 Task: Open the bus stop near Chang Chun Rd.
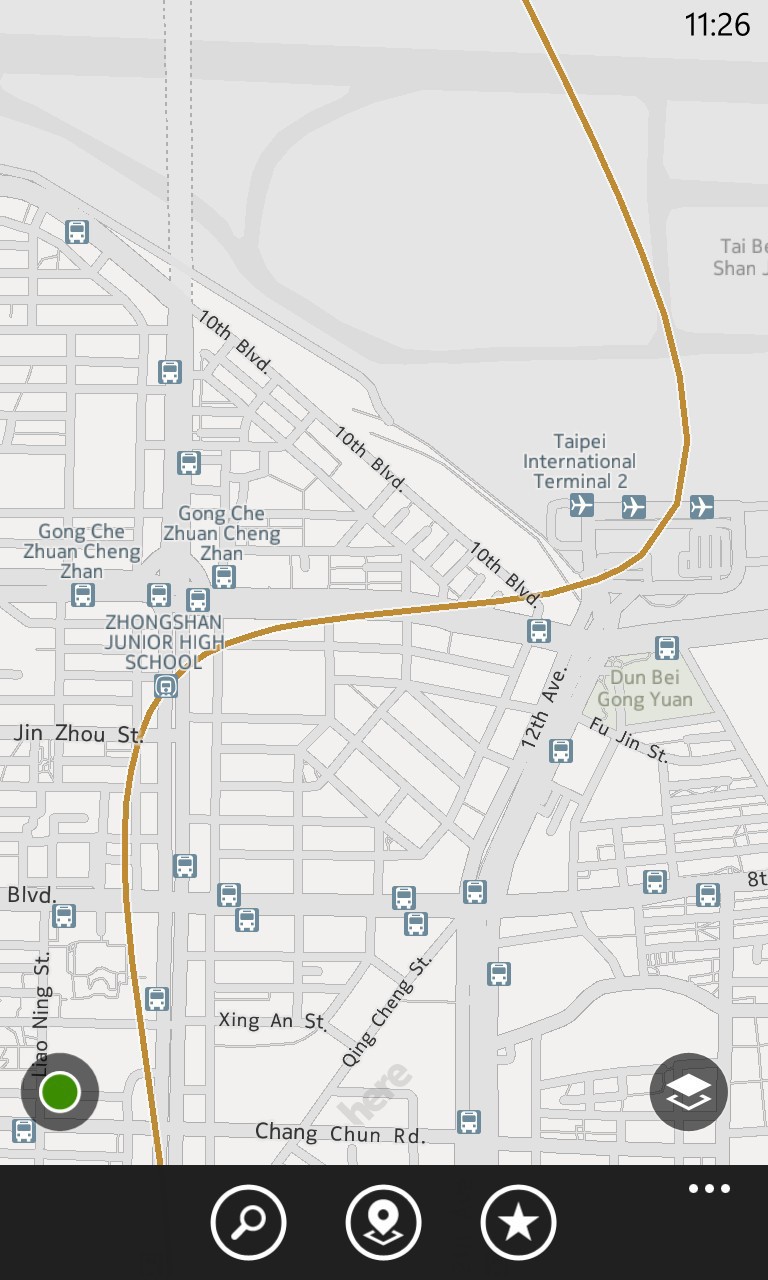pos(468,1121)
